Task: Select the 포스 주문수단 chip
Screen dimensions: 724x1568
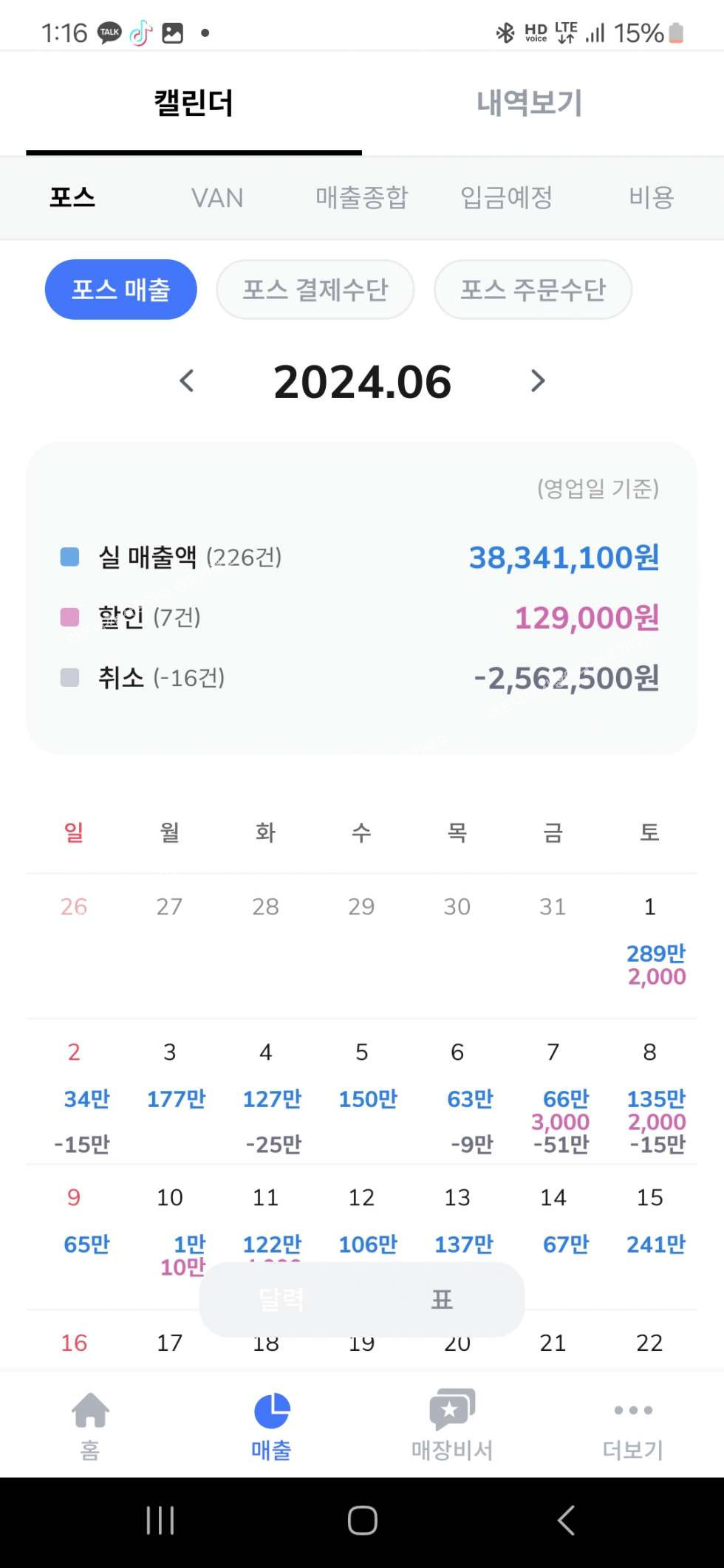Action: pos(533,290)
